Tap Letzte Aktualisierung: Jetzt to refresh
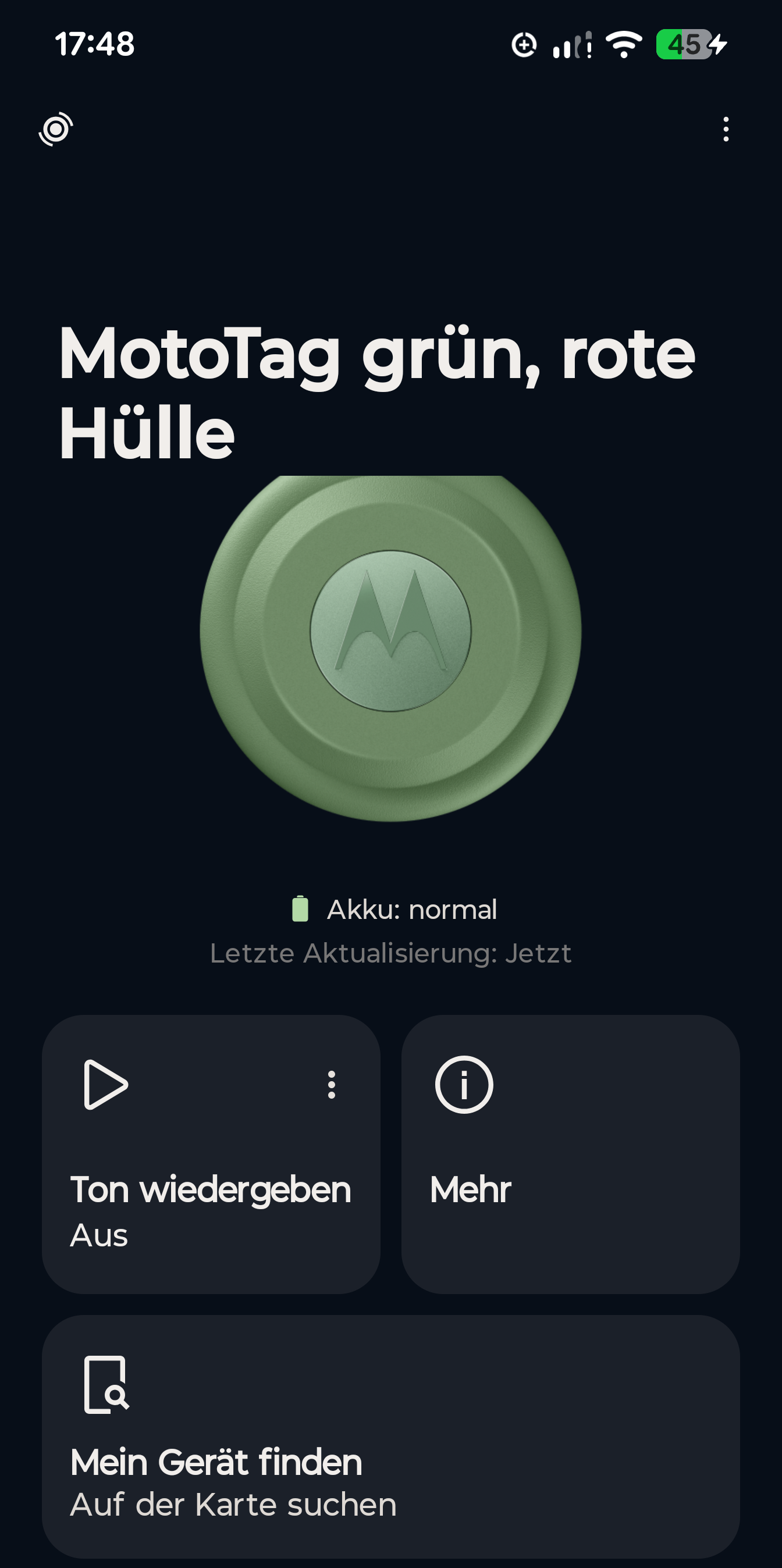Viewport: 782px width, 1568px height. 390,953
